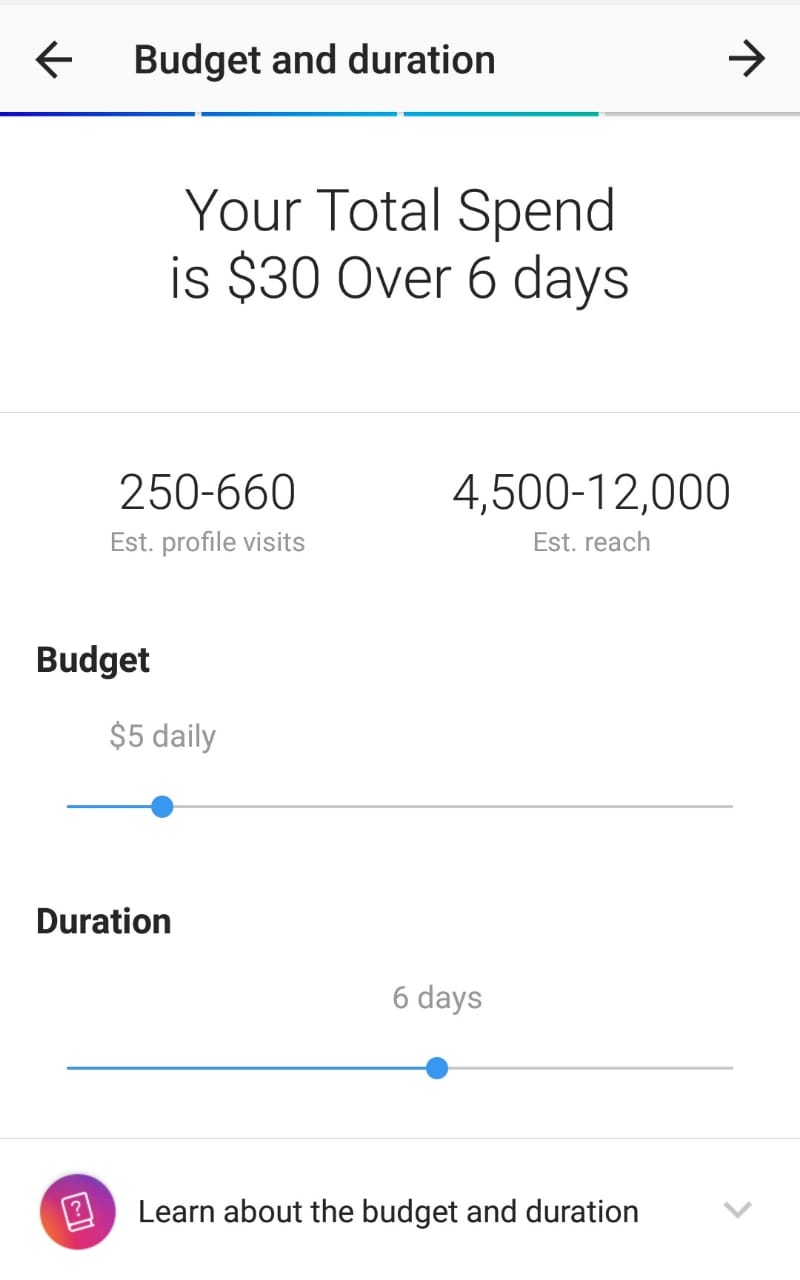Tap the Budget slider track

point(400,806)
